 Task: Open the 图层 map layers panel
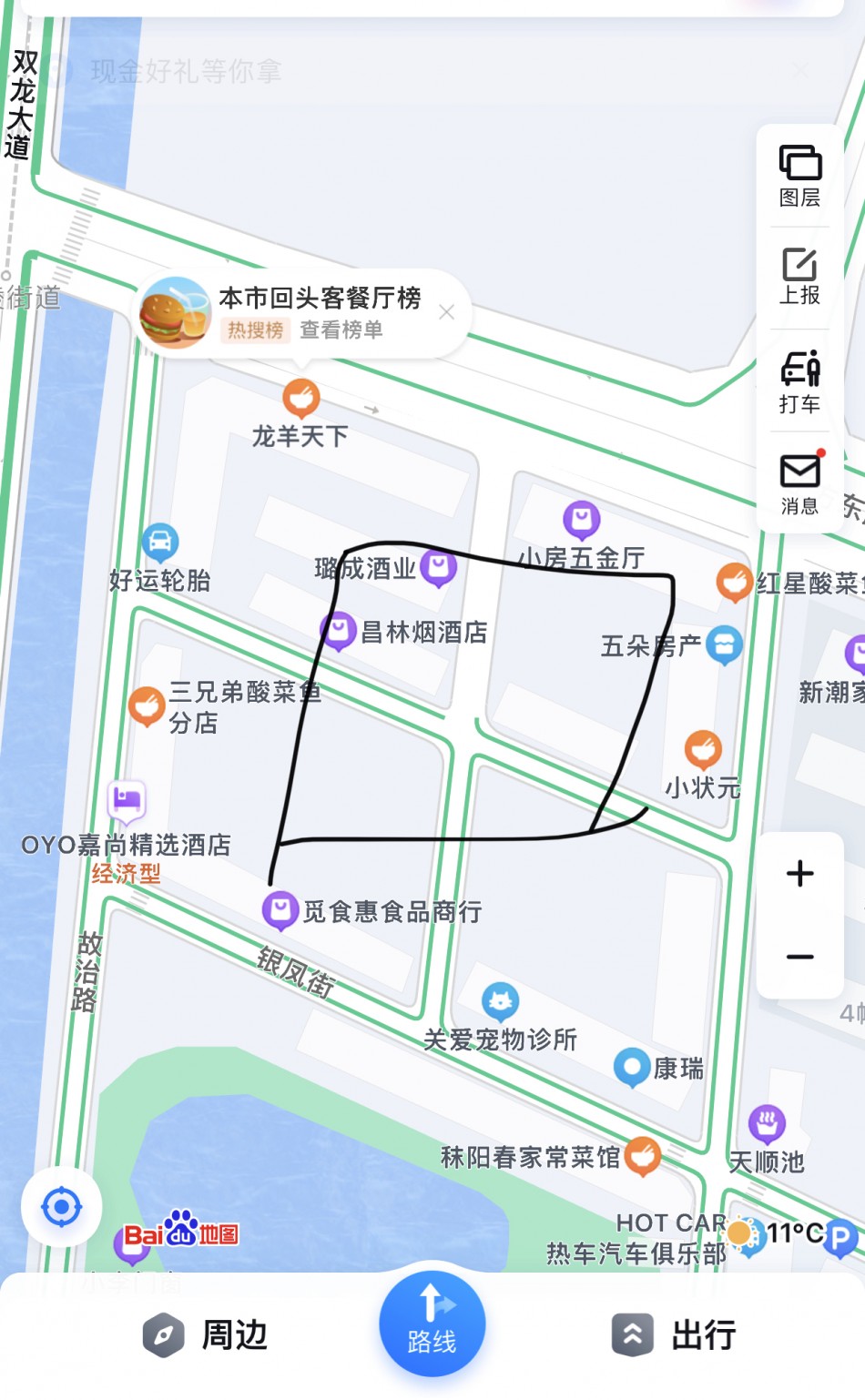click(x=800, y=176)
